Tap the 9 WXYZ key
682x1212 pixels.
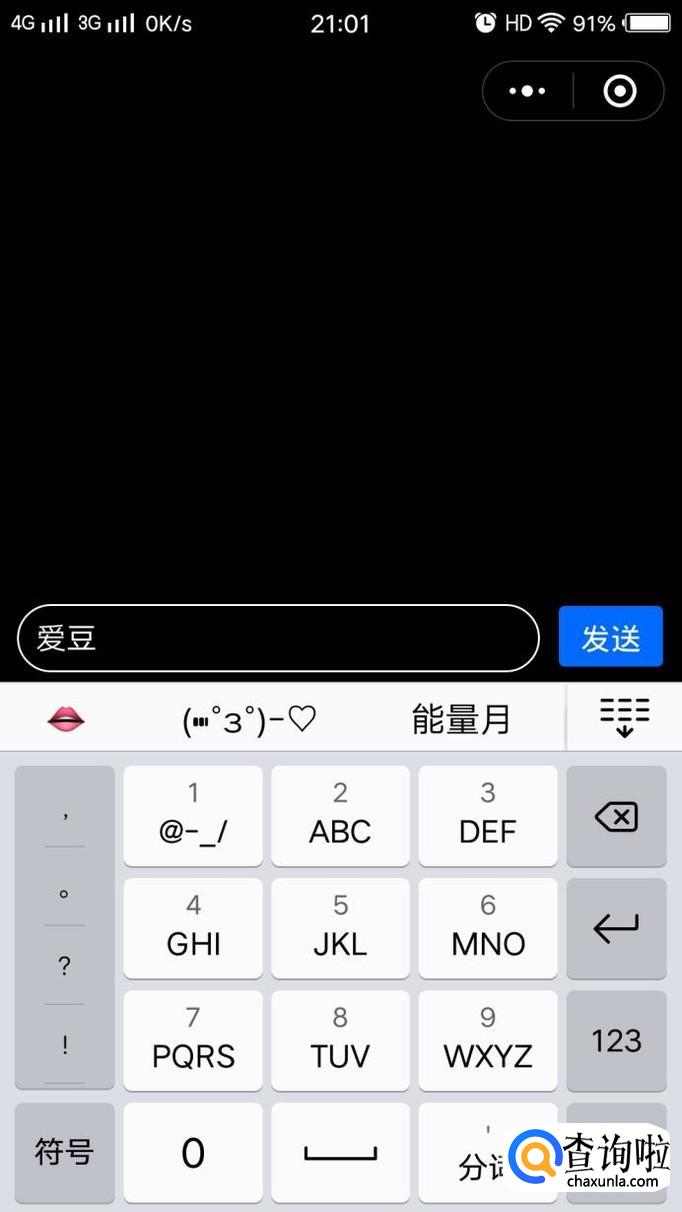pyautogui.click(x=487, y=1040)
